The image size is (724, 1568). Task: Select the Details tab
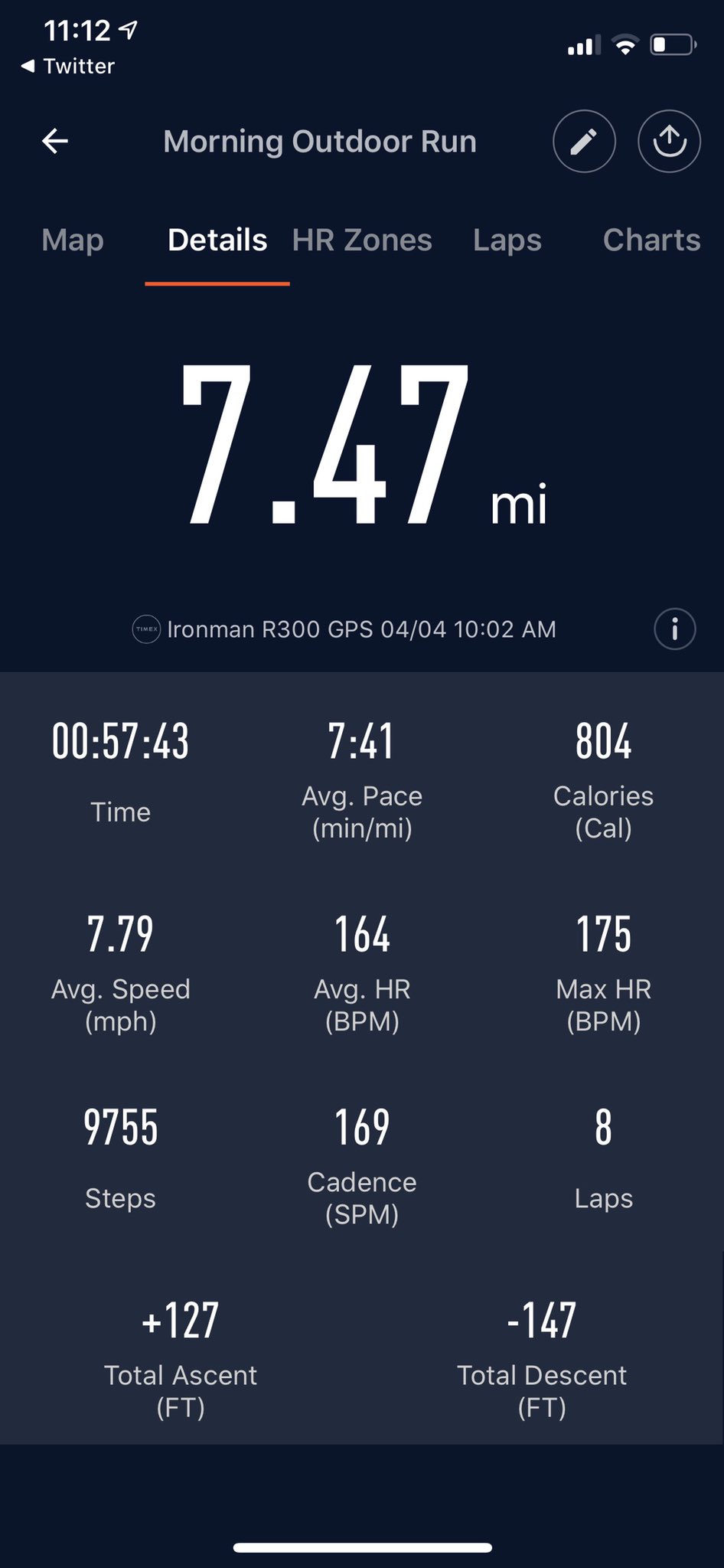pyautogui.click(x=217, y=240)
